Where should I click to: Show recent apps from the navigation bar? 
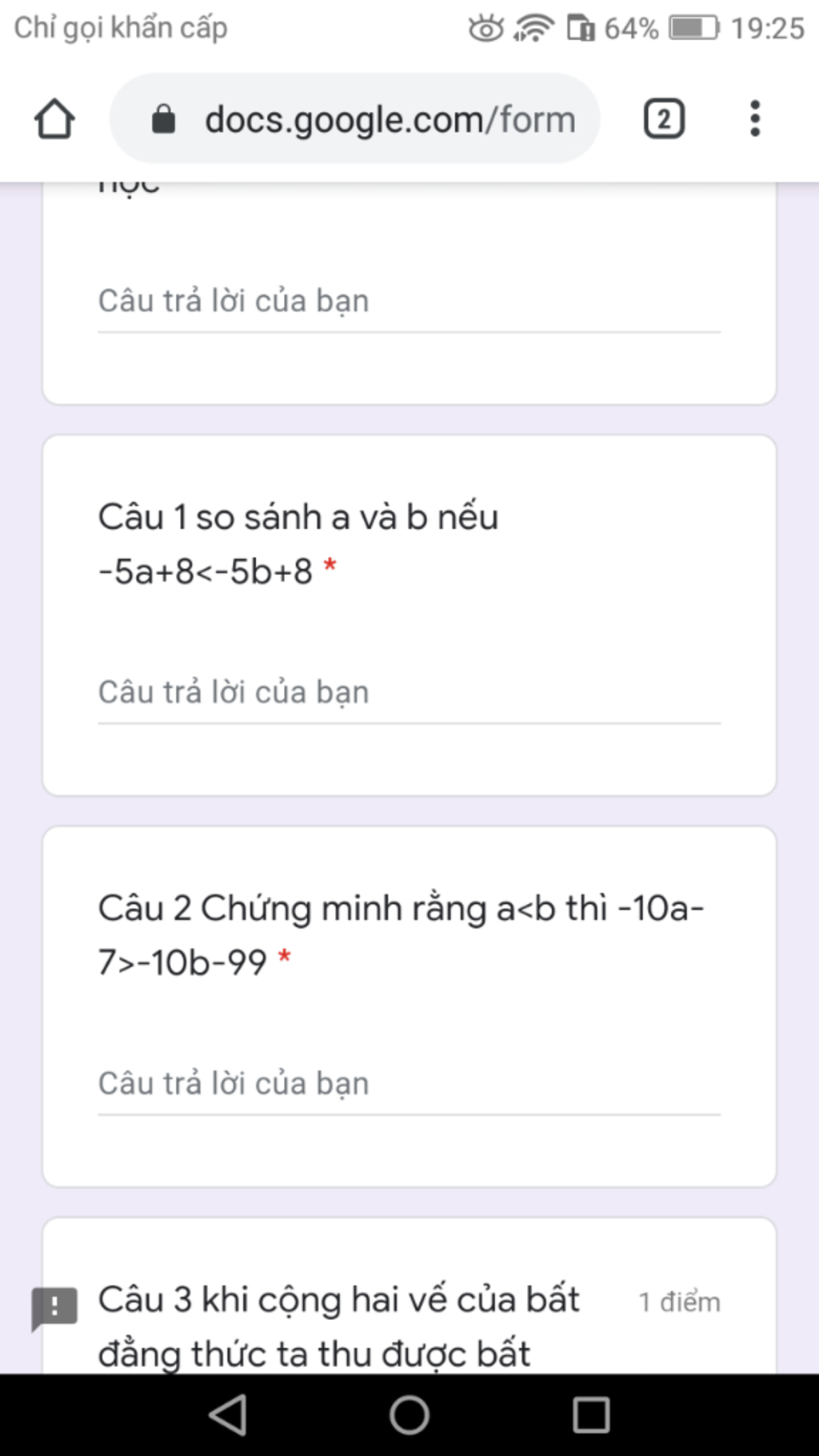pos(591,1414)
